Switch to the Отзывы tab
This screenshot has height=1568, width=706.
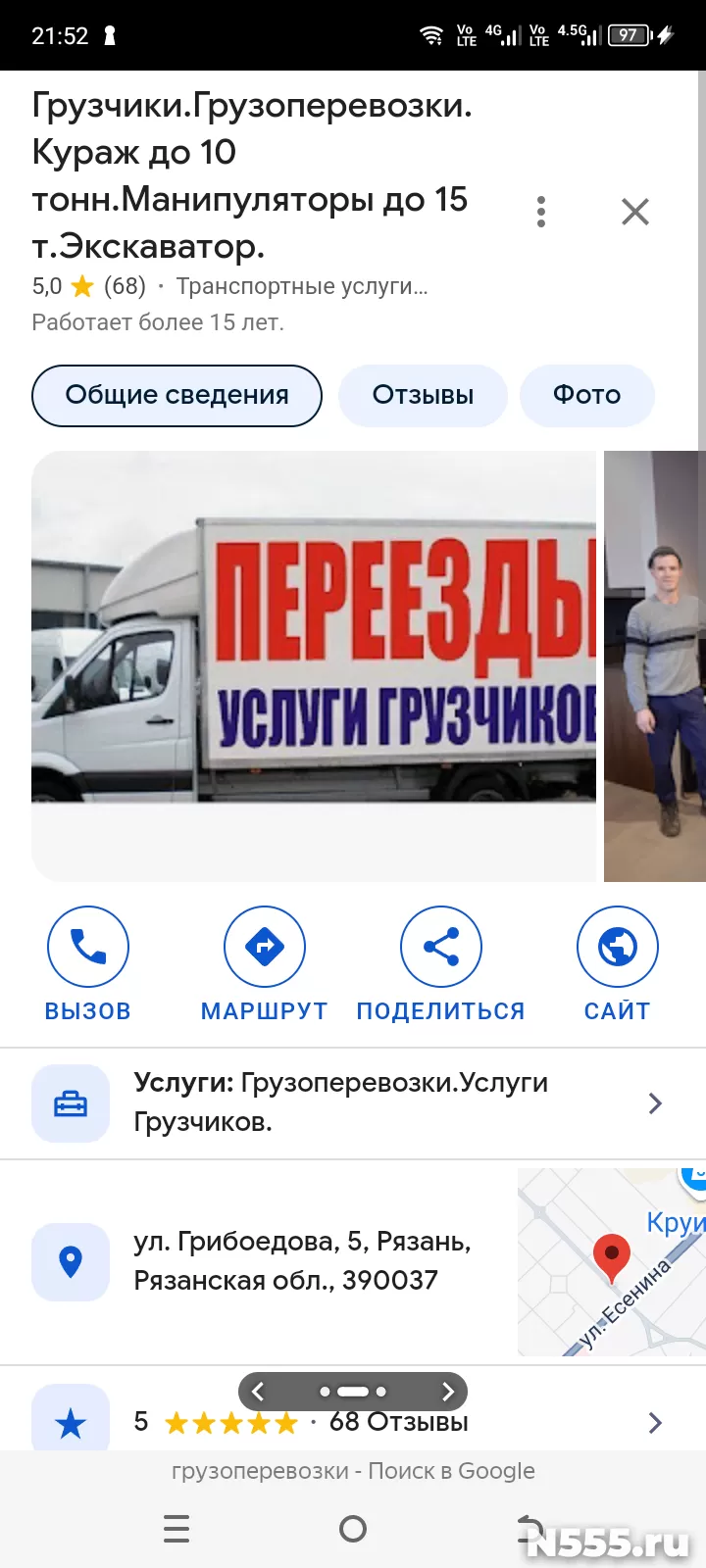click(x=423, y=395)
